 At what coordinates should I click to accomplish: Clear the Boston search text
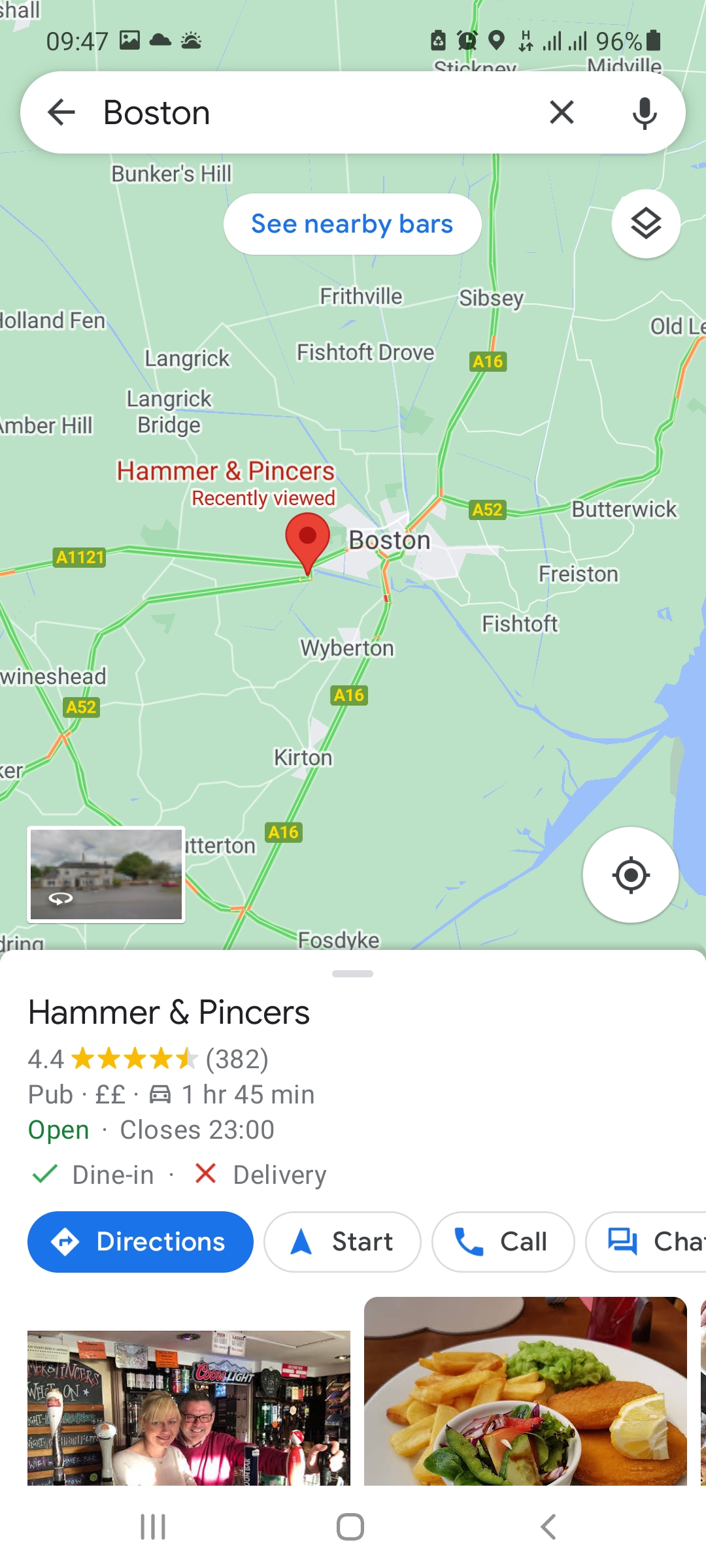click(562, 112)
